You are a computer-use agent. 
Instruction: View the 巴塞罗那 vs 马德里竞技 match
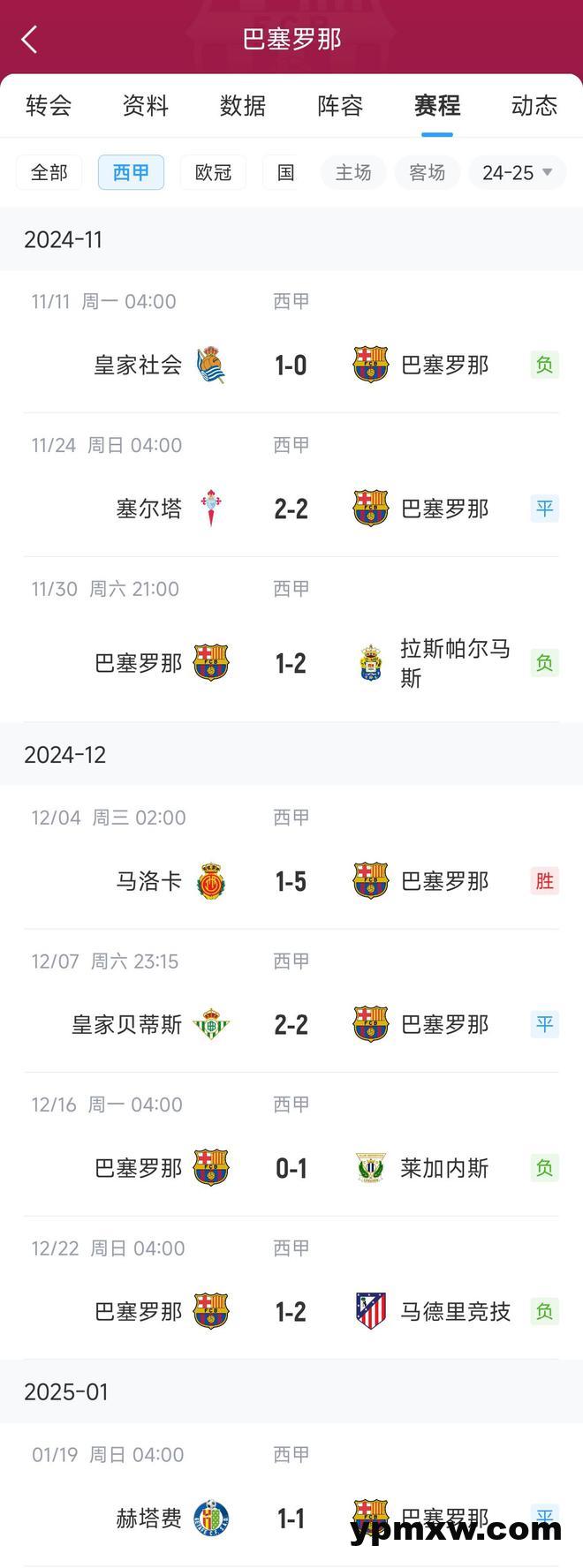(x=291, y=1312)
